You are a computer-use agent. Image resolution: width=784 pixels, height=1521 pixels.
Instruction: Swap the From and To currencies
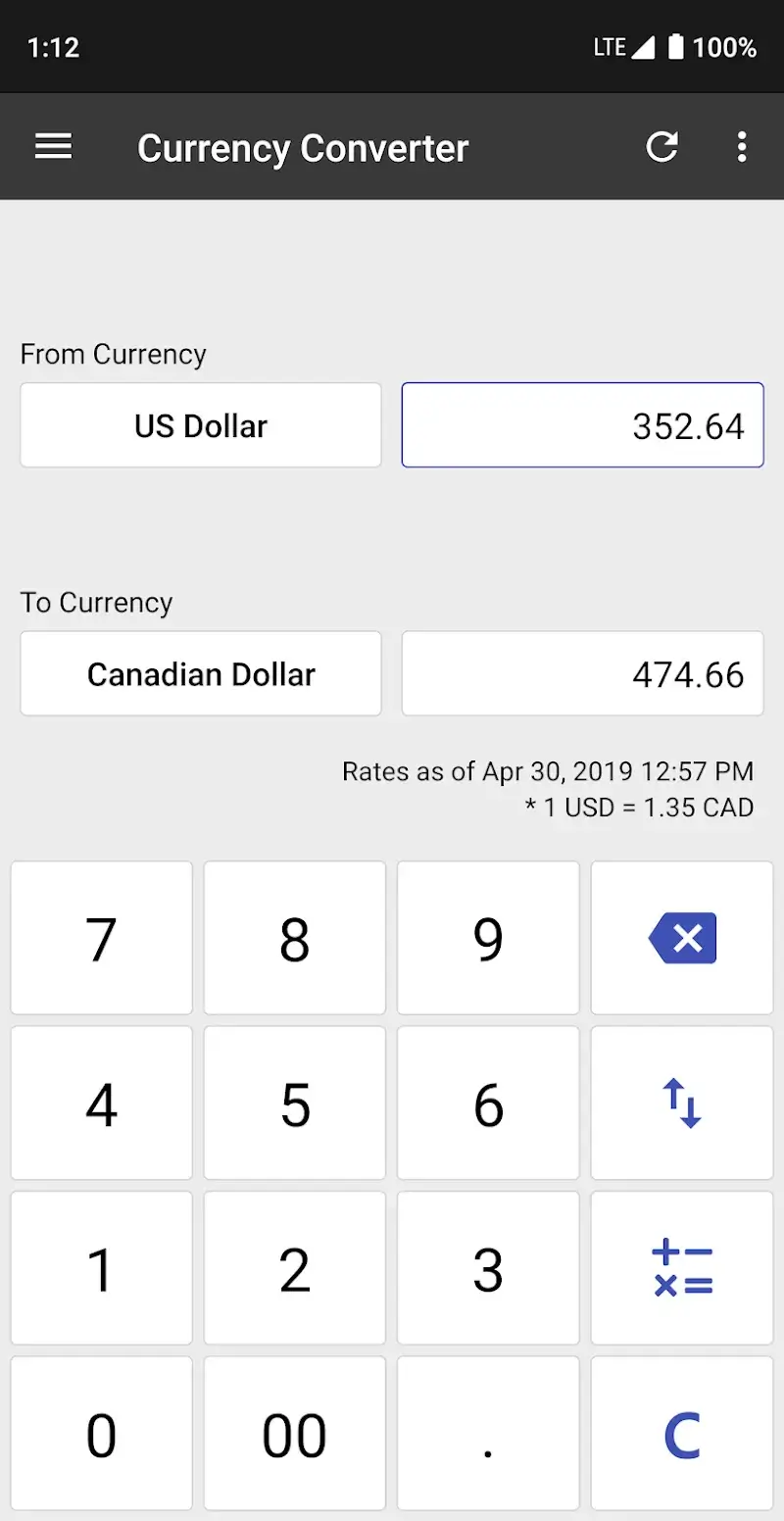pos(681,1103)
